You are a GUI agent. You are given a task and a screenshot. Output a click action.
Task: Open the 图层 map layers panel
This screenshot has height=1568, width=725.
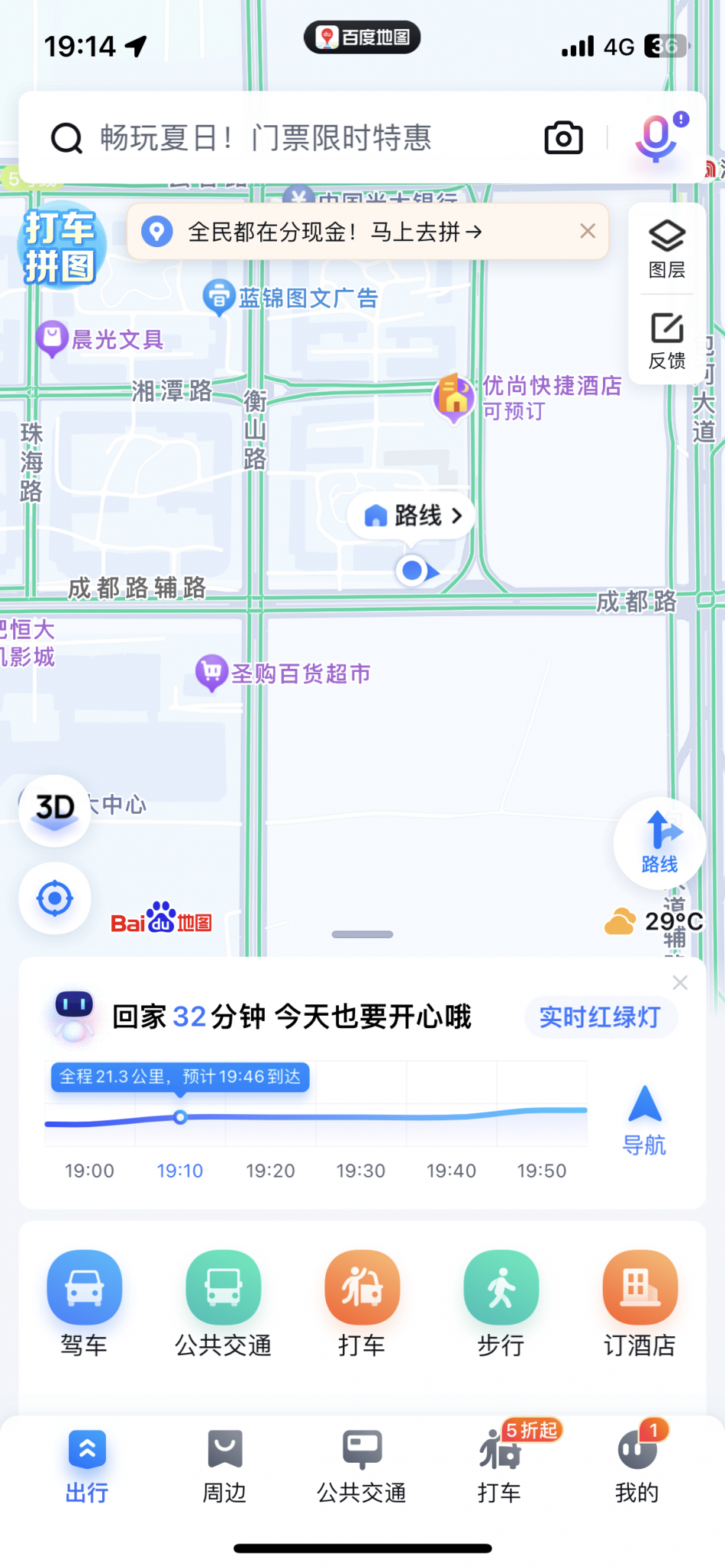(666, 249)
